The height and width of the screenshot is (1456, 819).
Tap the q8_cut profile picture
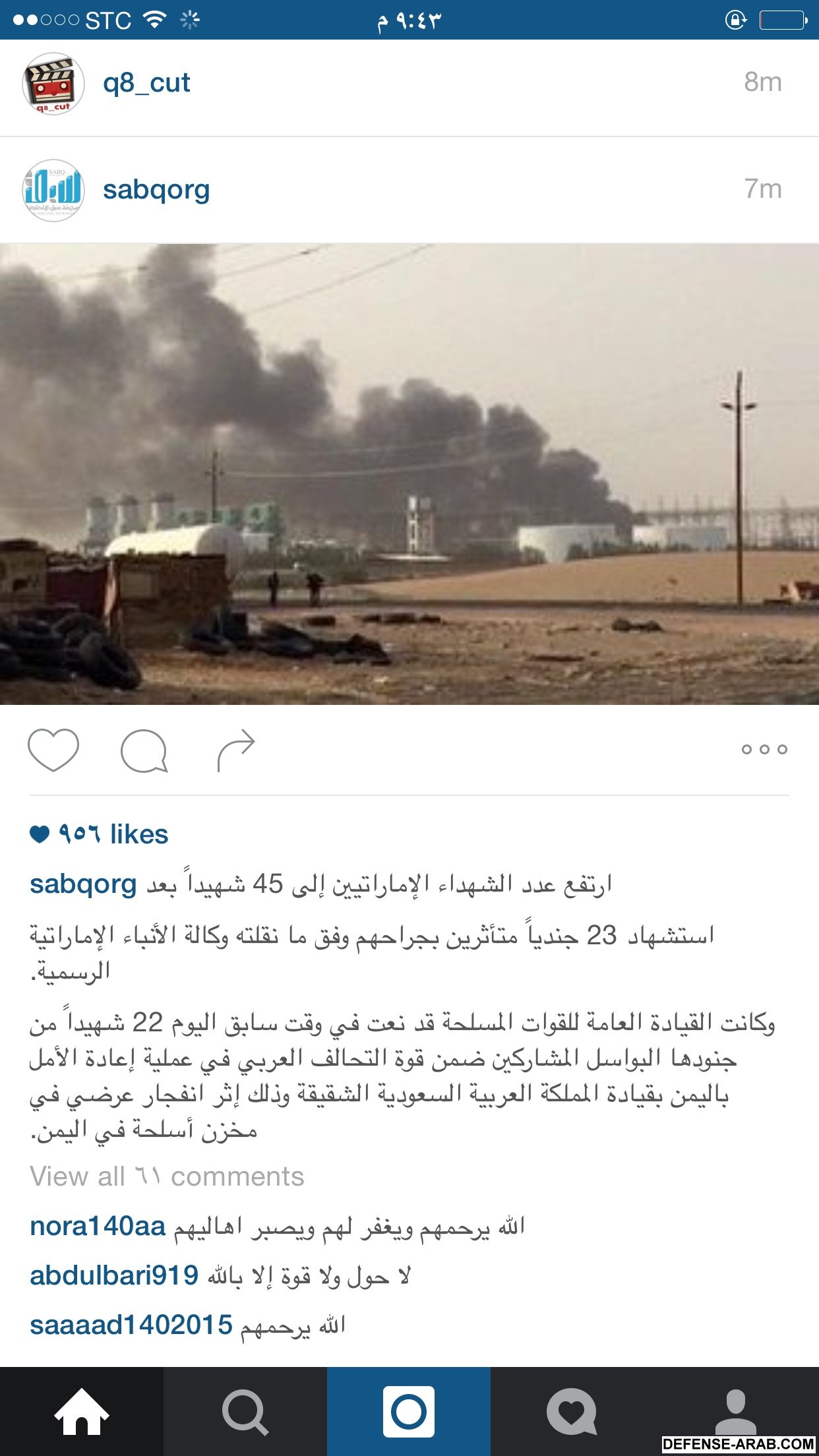[x=53, y=84]
